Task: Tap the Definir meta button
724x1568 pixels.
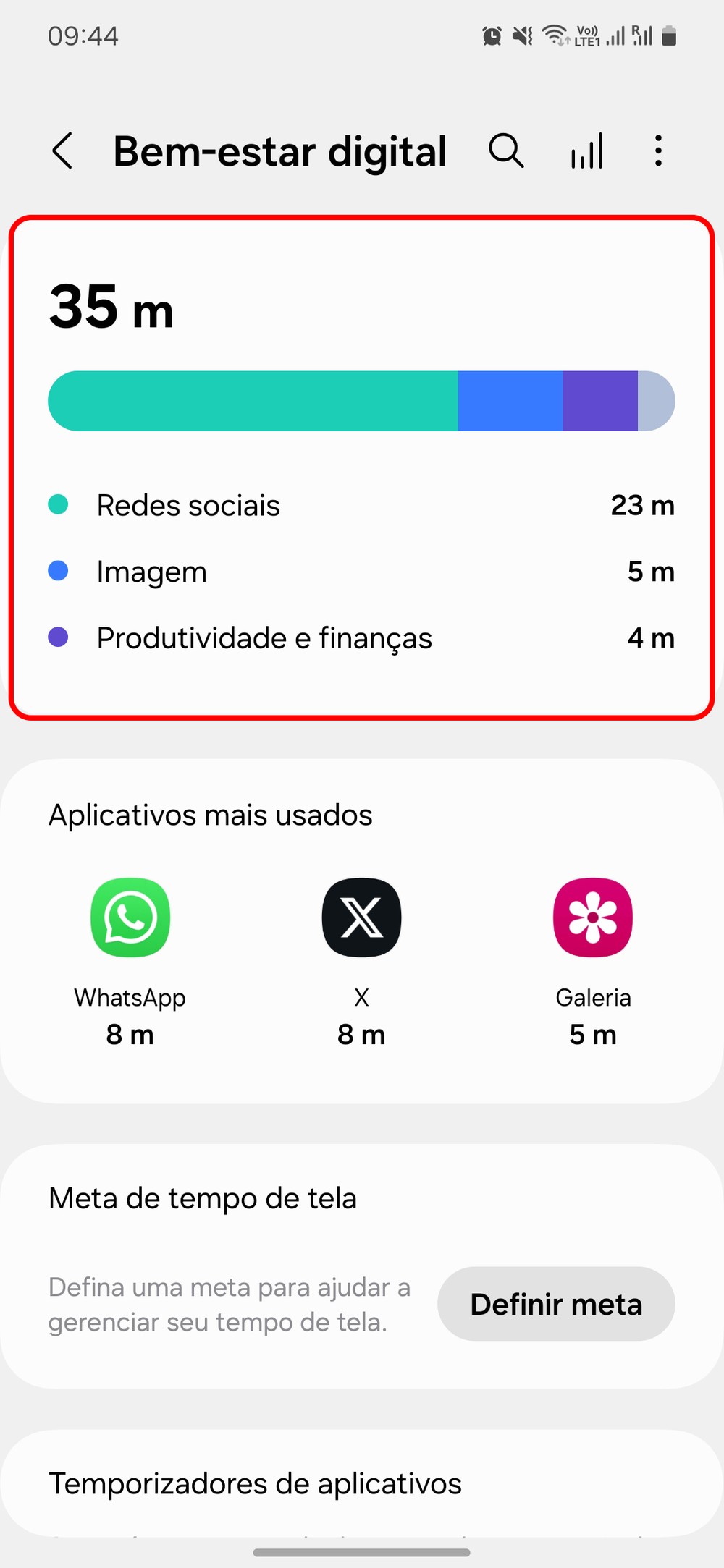Action: pos(556,1304)
